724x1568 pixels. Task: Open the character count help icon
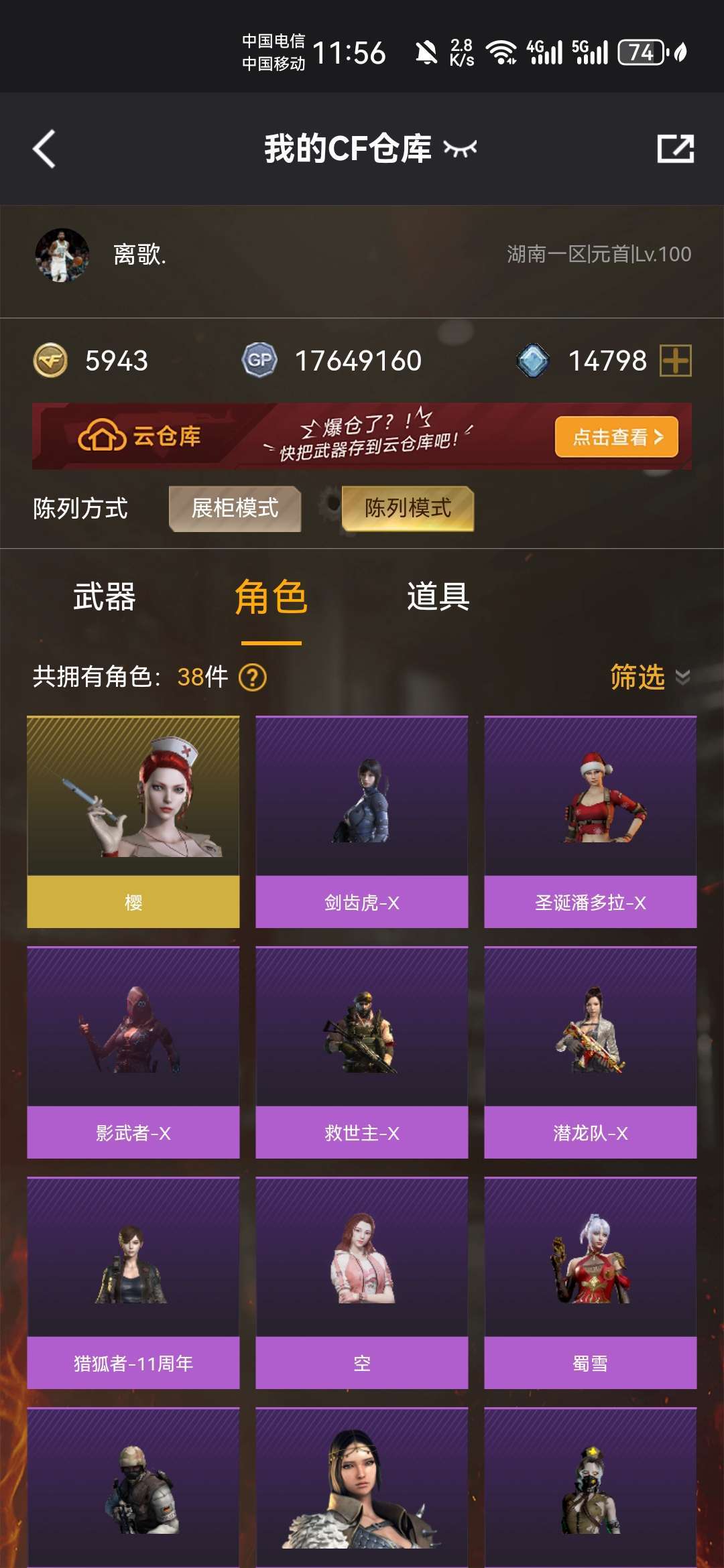pyautogui.click(x=253, y=677)
